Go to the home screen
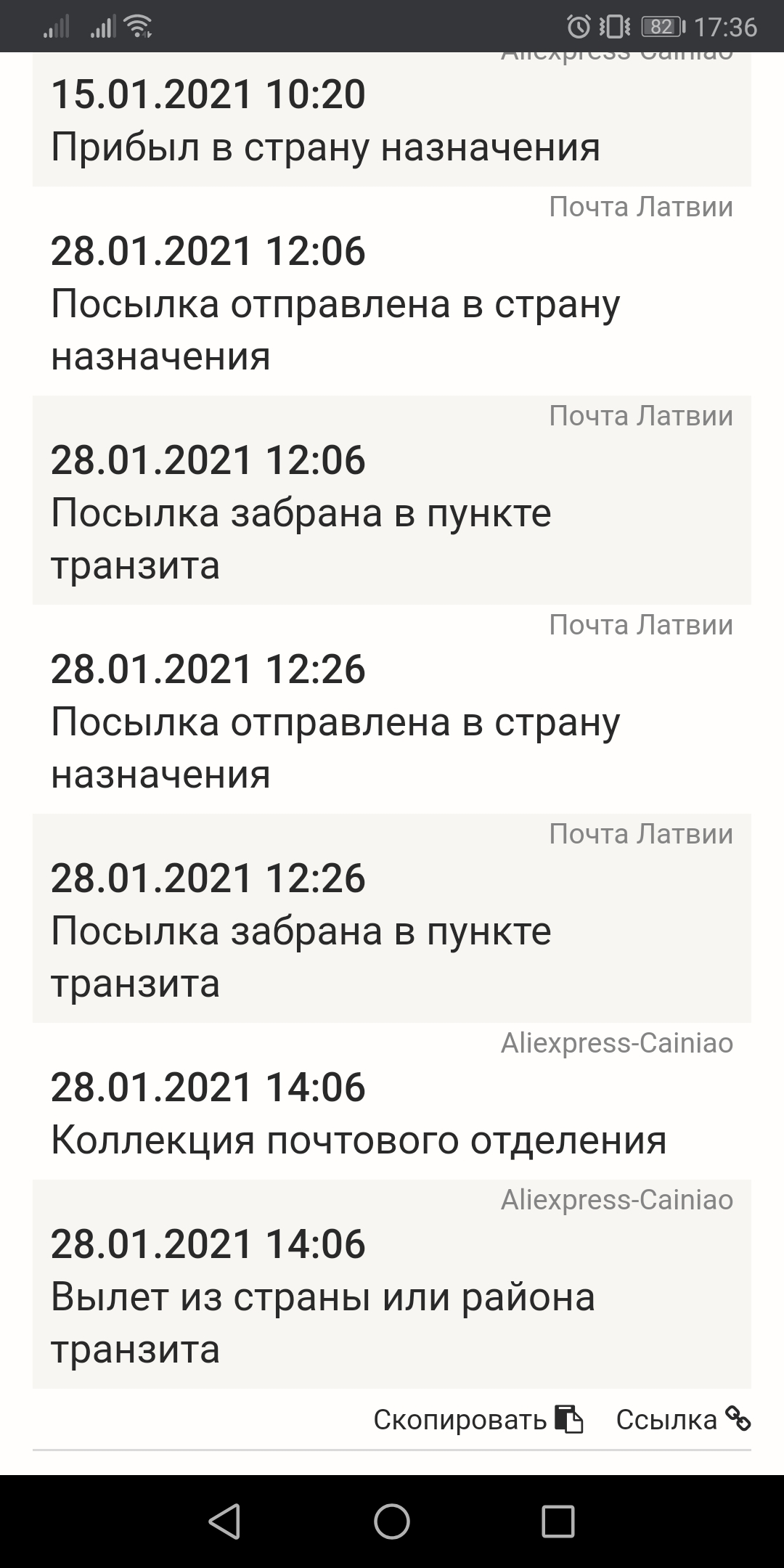784x1568 pixels. (x=392, y=1521)
